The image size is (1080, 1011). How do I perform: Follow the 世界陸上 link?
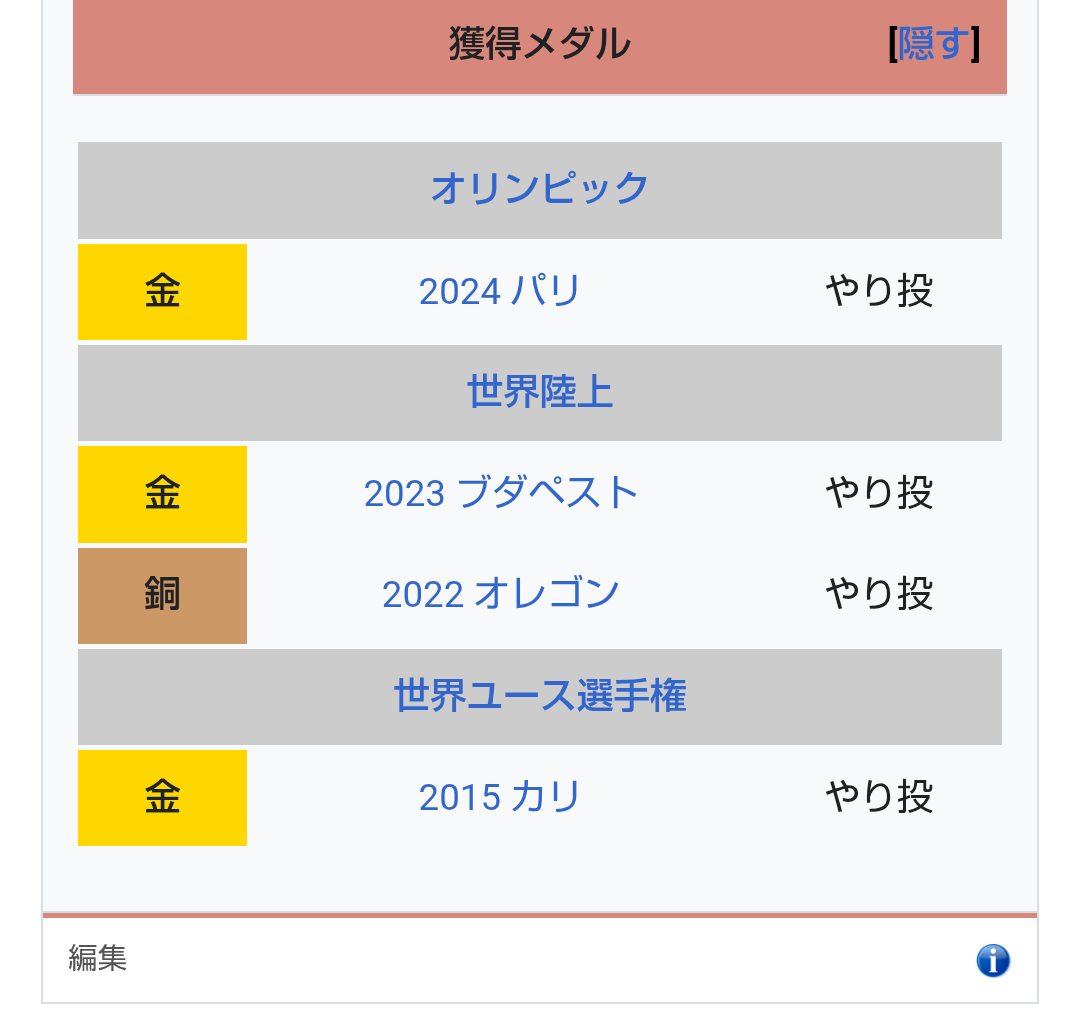[x=540, y=392]
